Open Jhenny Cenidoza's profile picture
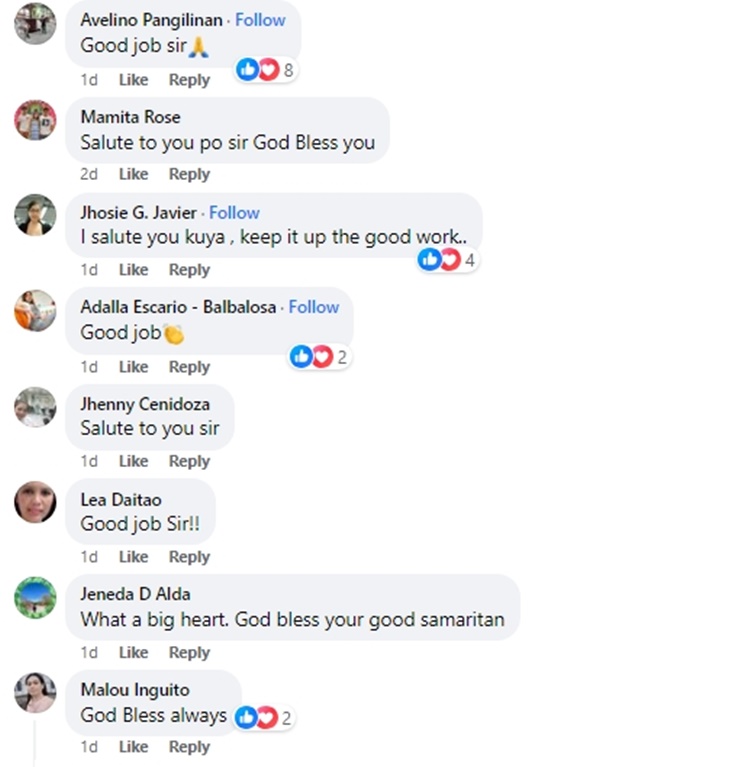The width and height of the screenshot is (750, 767). 35,407
